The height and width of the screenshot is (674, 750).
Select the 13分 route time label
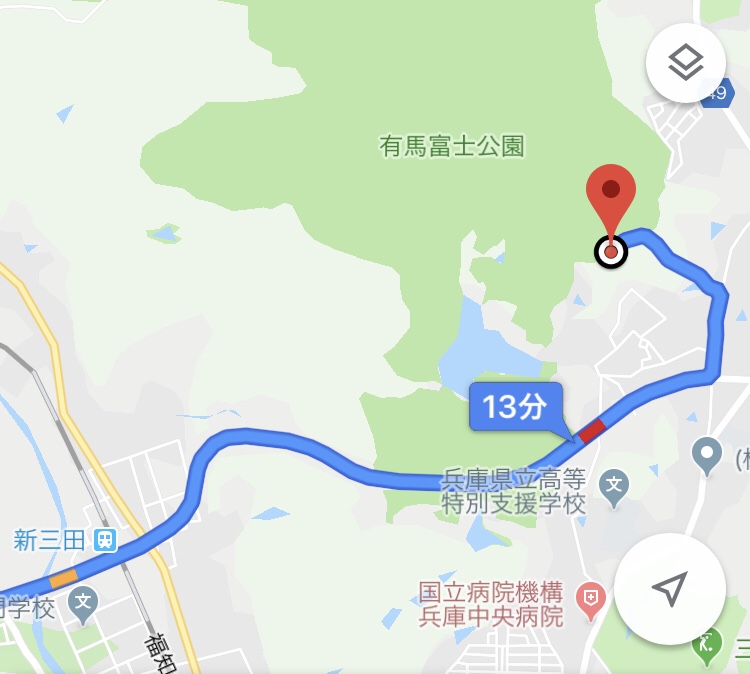click(x=515, y=407)
